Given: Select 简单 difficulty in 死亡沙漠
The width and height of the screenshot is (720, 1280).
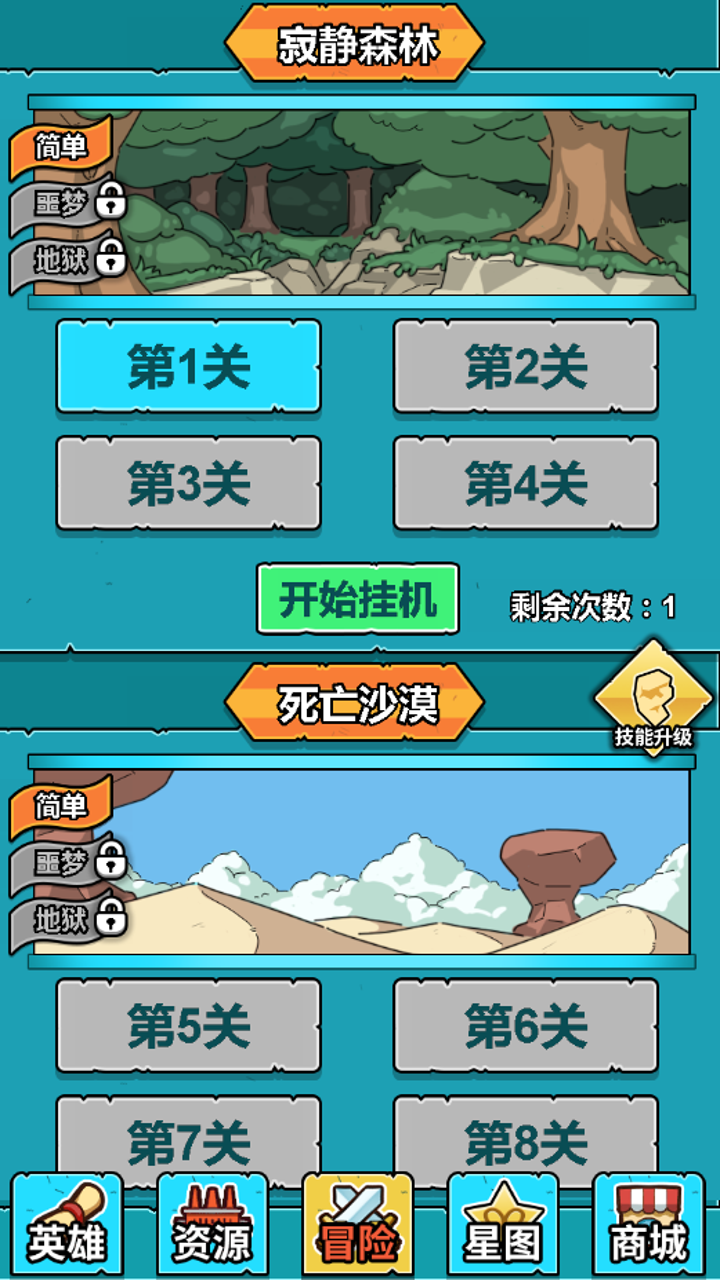Looking at the screenshot, I should (60, 805).
